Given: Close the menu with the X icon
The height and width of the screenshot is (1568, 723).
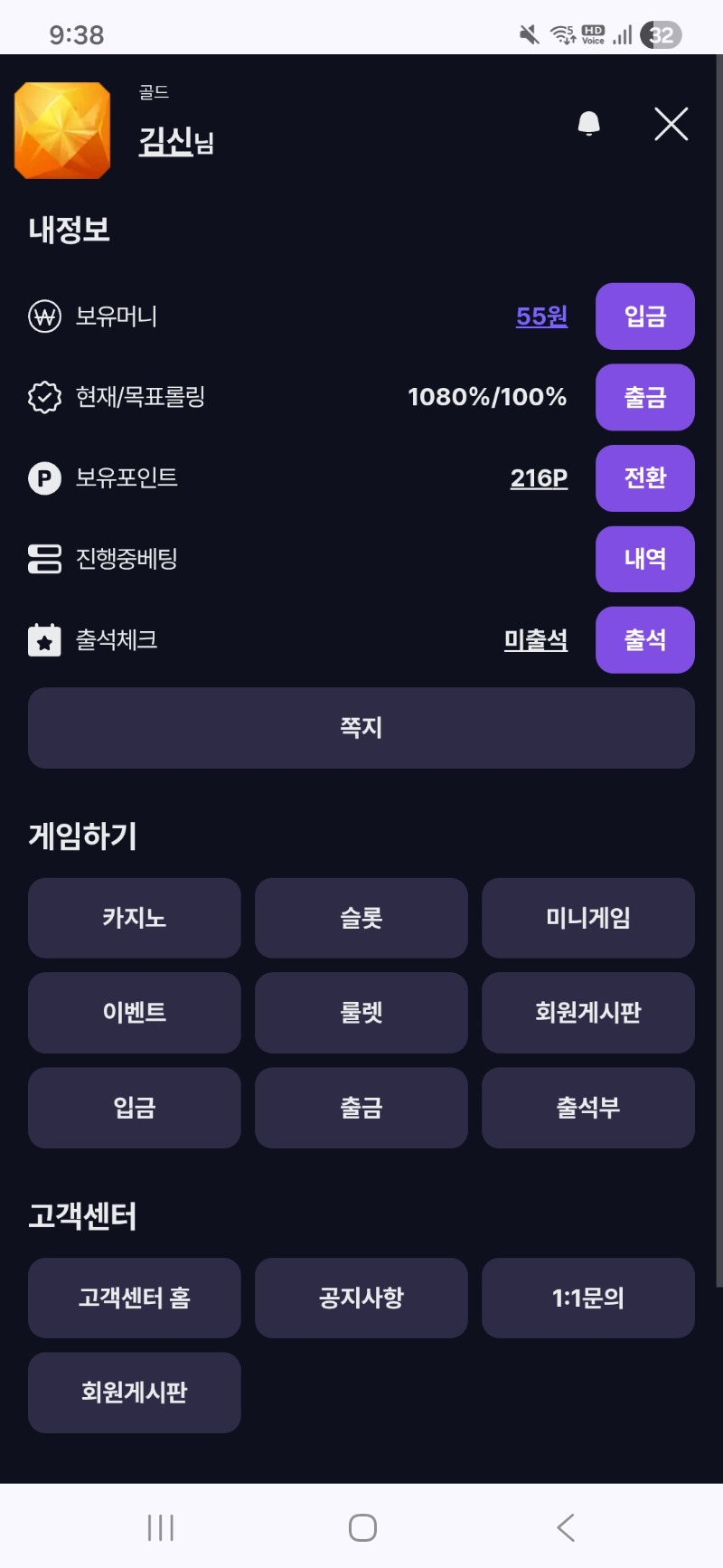Looking at the screenshot, I should coord(671,124).
